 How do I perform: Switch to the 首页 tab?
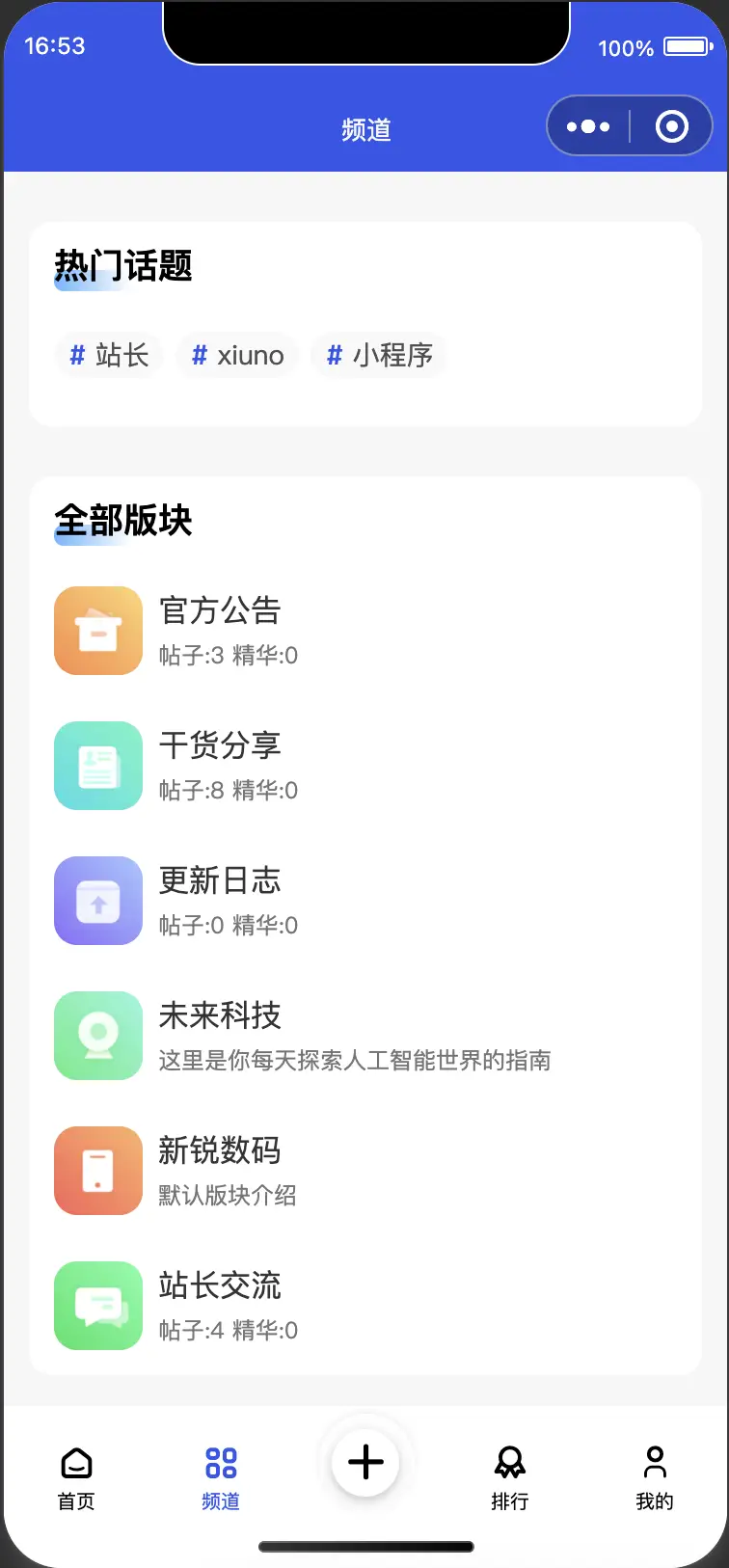pyautogui.click(x=76, y=1478)
